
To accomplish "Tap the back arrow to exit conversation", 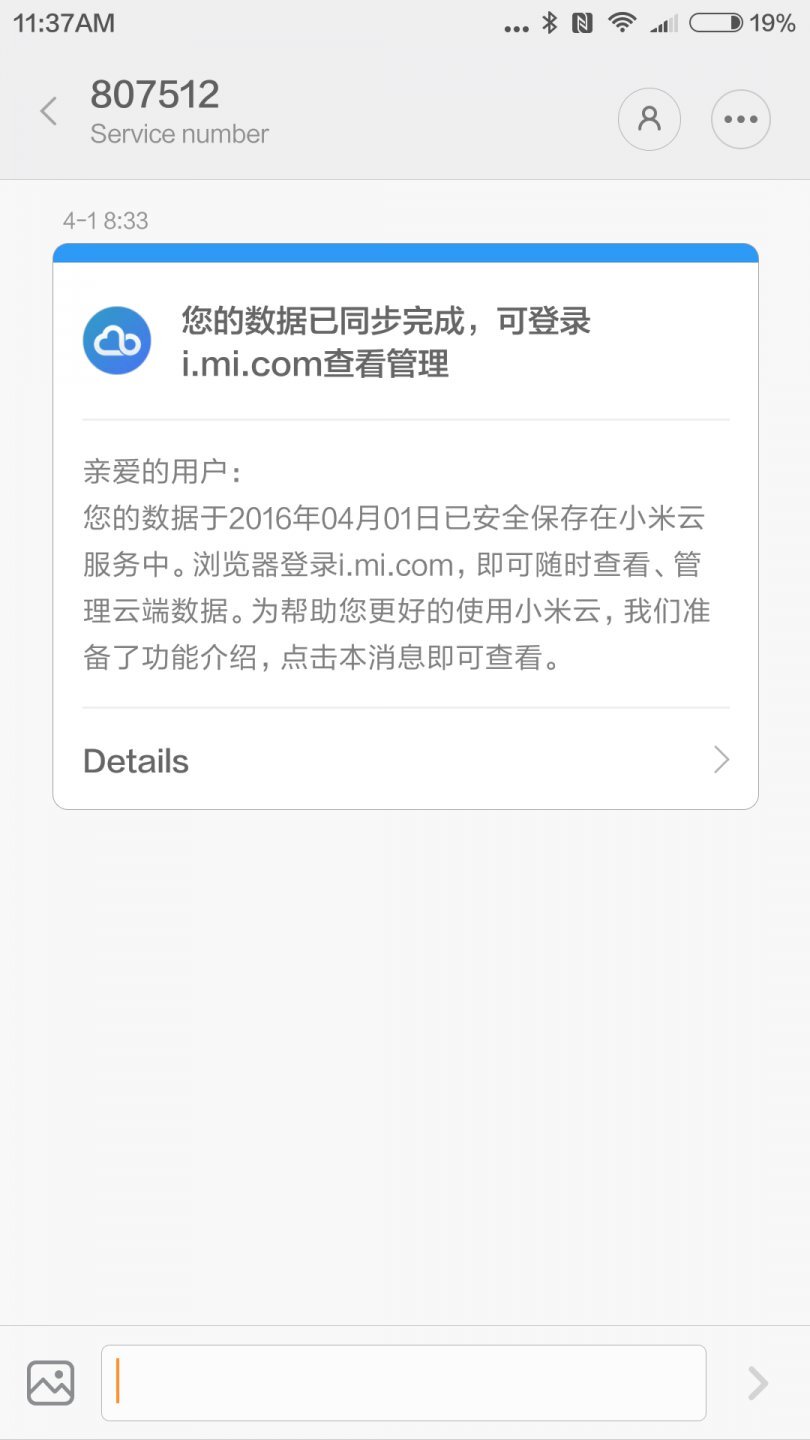I will (48, 111).
